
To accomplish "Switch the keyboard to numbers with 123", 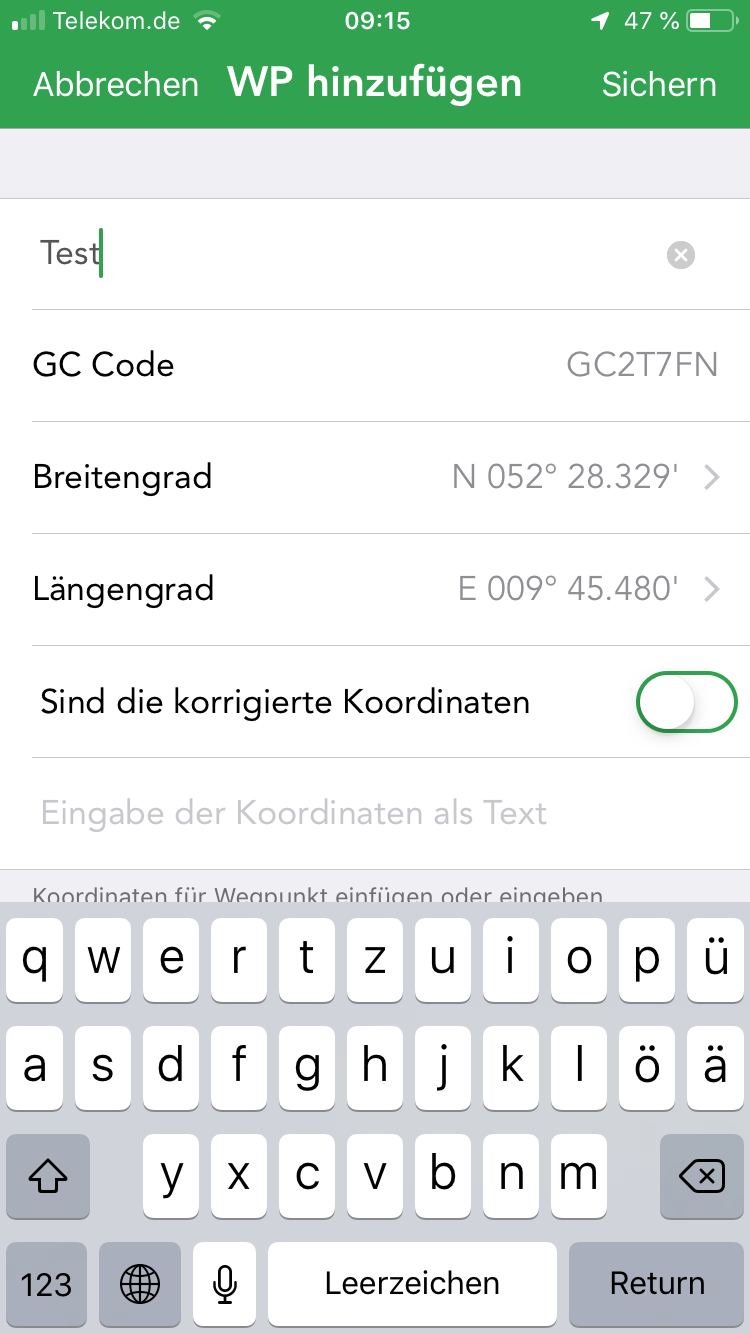I will coord(47,1283).
